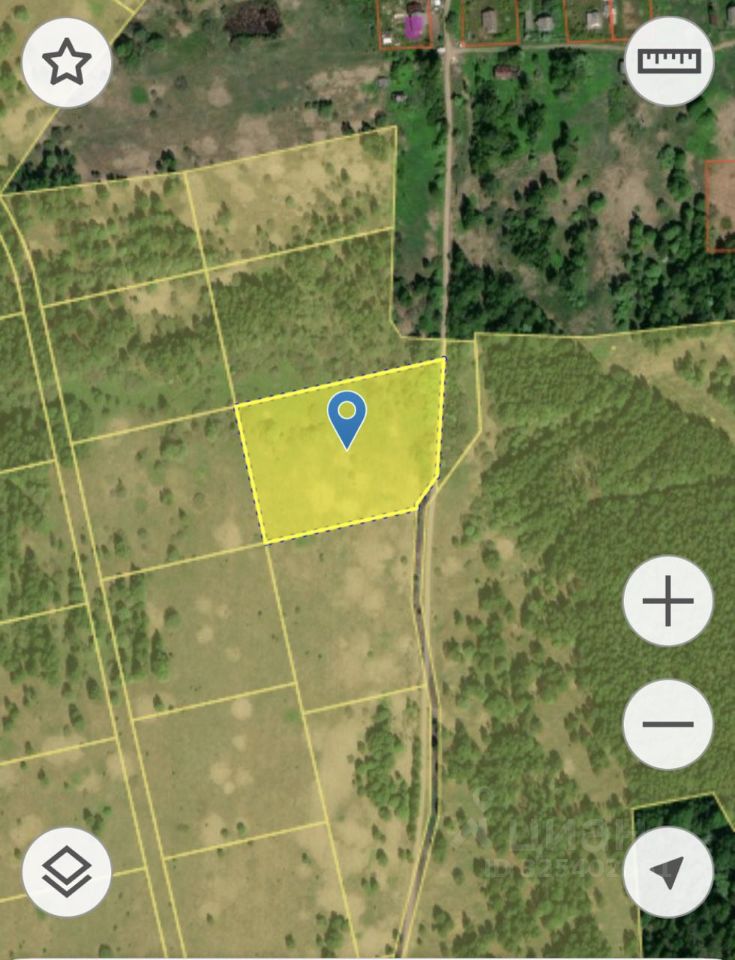Open the ruler measuring tool
This screenshot has height=960, width=735.
point(670,61)
